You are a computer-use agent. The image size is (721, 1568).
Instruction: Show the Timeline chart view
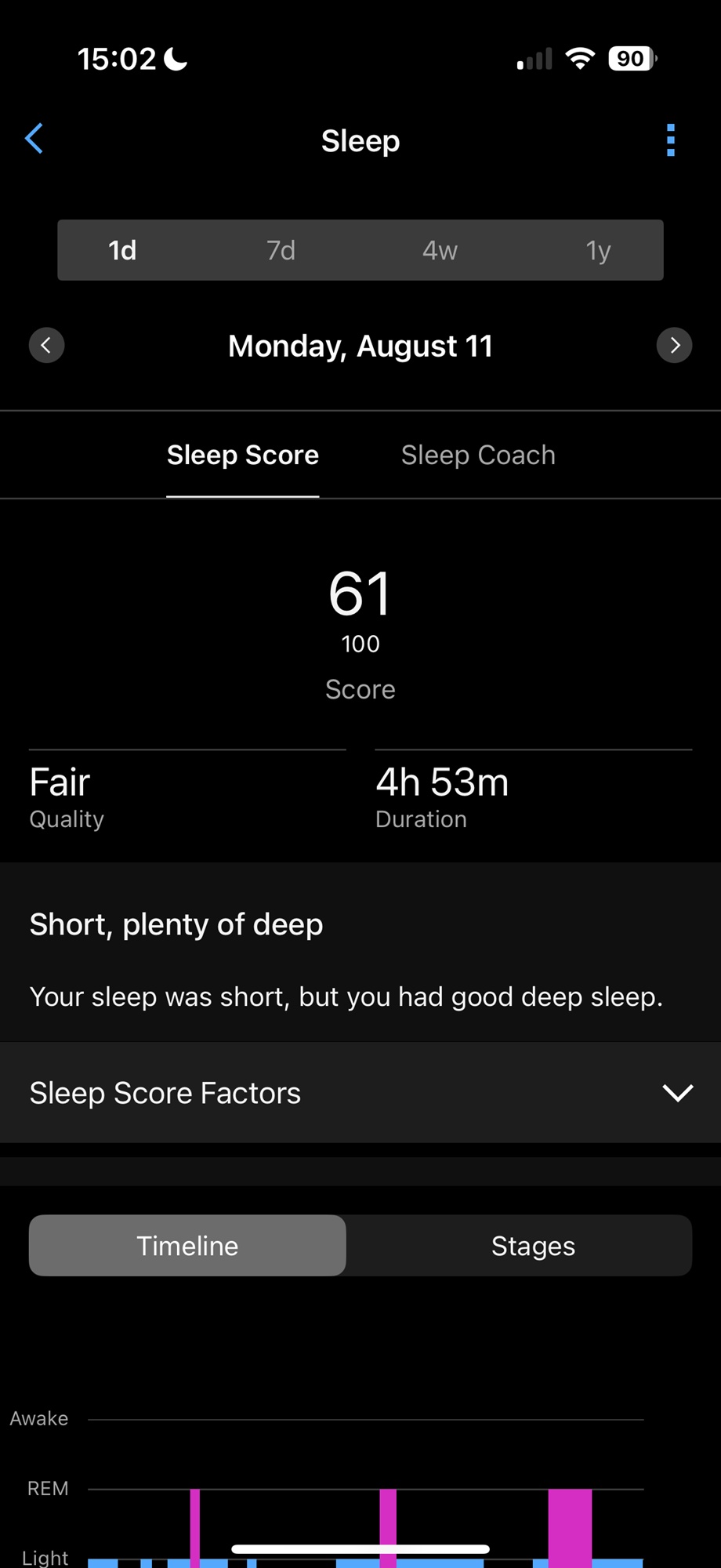[187, 1246]
